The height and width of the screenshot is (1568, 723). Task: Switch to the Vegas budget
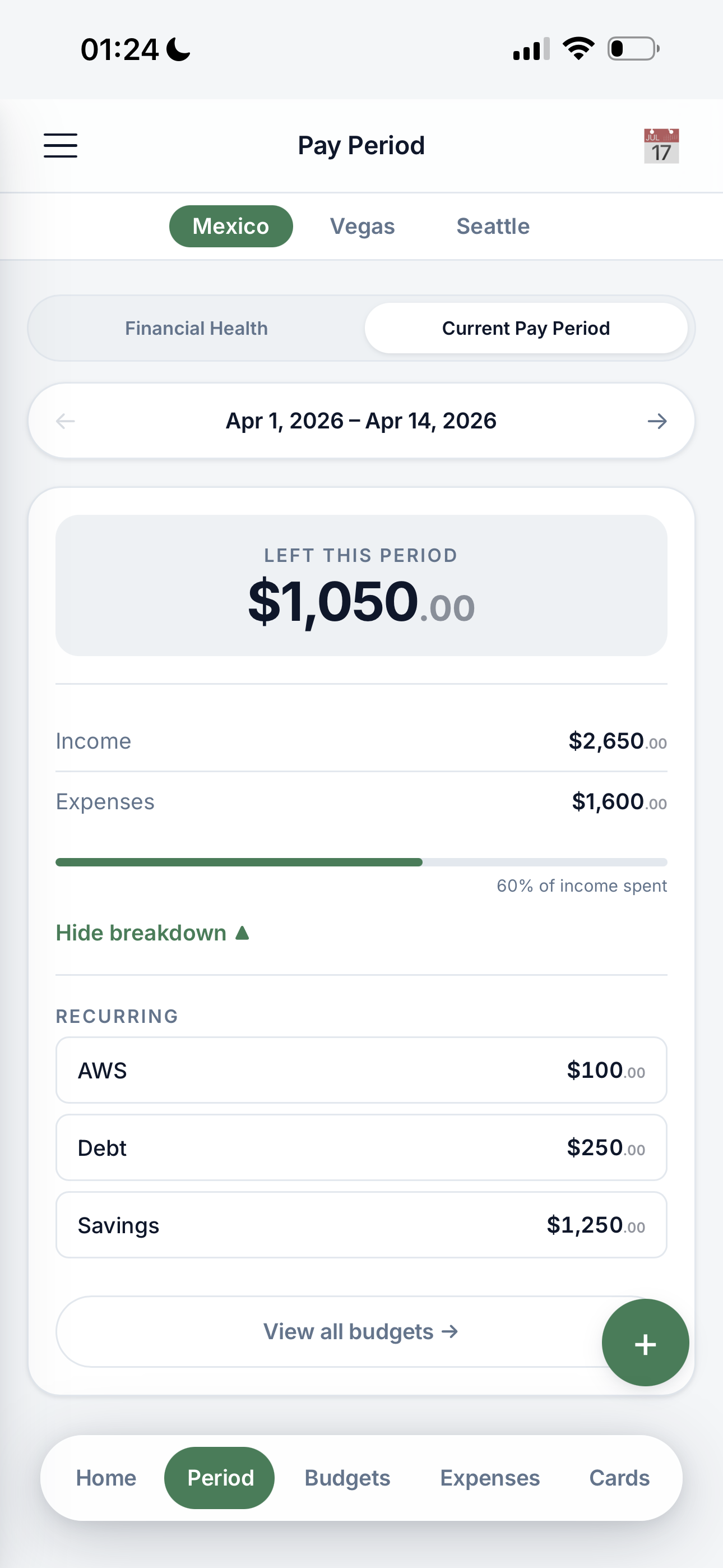click(x=362, y=226)
